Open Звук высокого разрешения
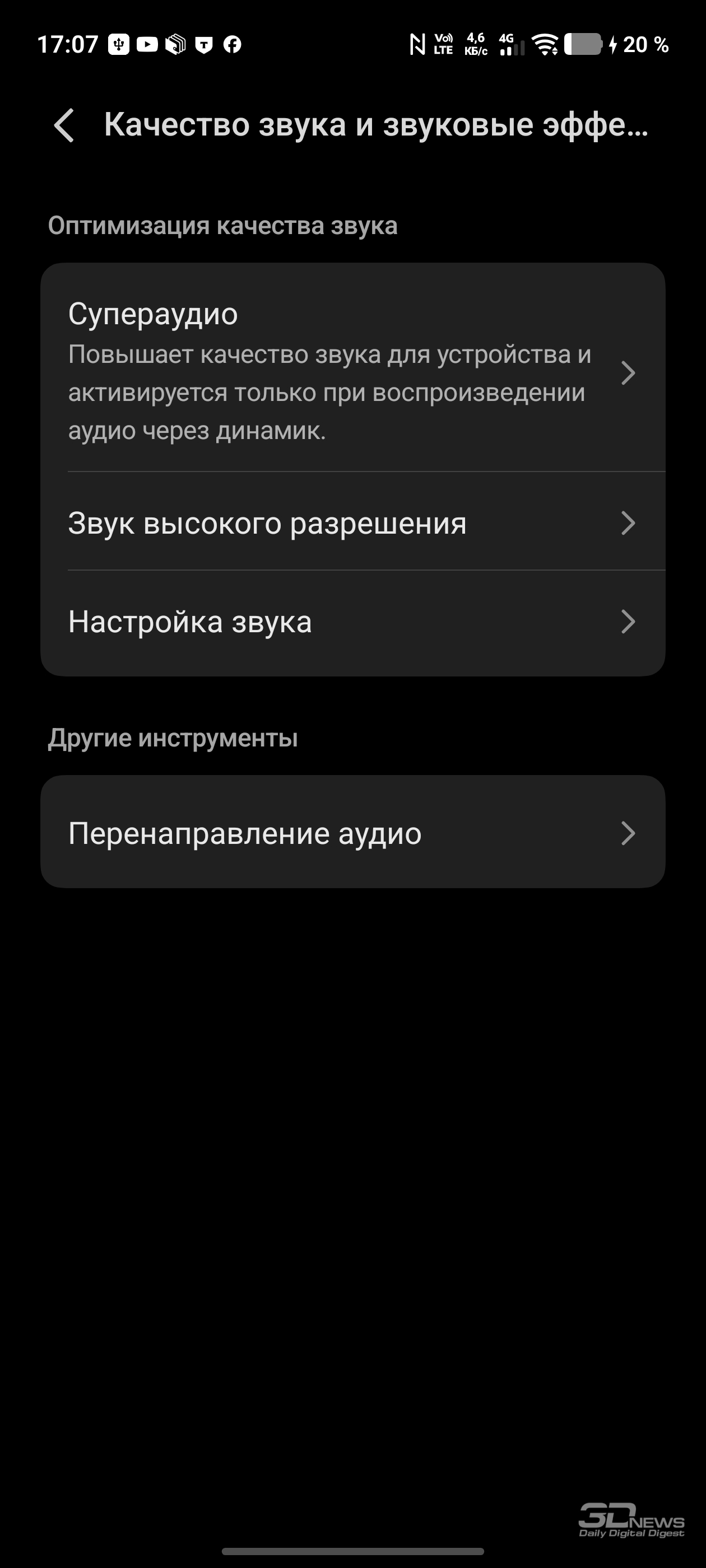 352,522
